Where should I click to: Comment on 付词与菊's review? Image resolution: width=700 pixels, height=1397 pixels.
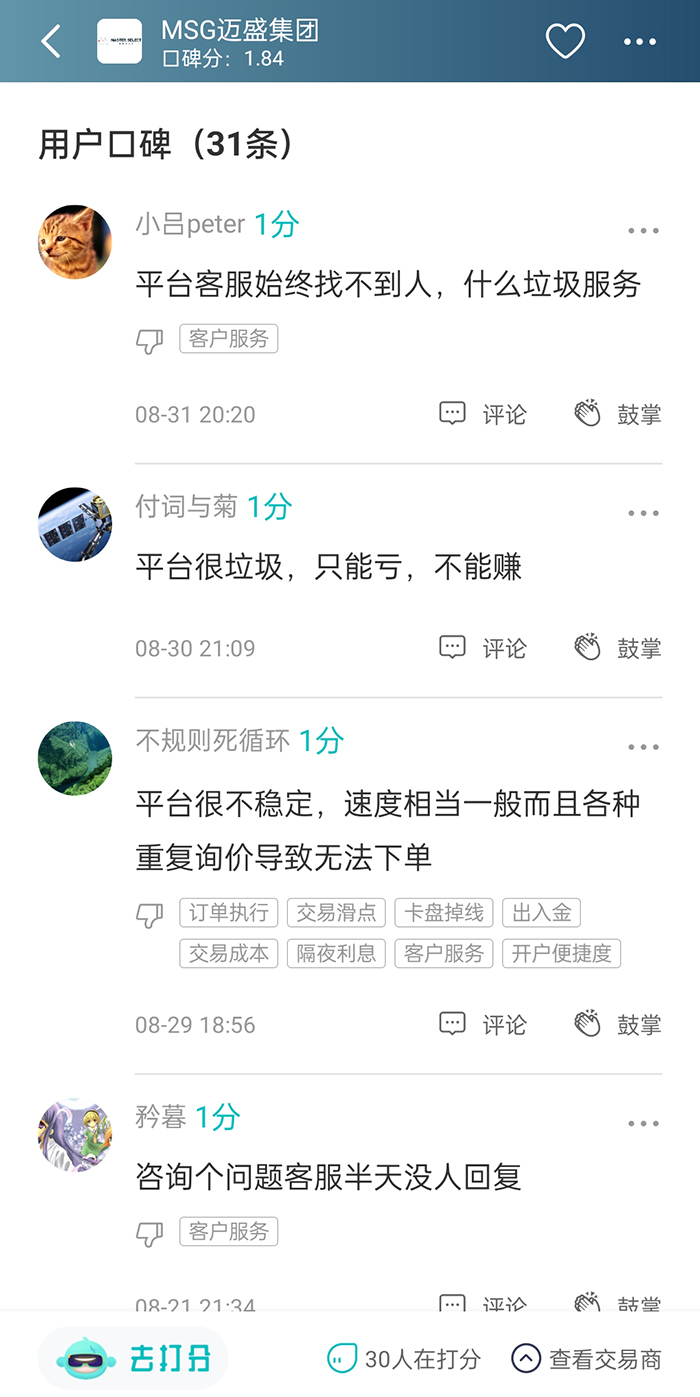[x=483, y=648]
